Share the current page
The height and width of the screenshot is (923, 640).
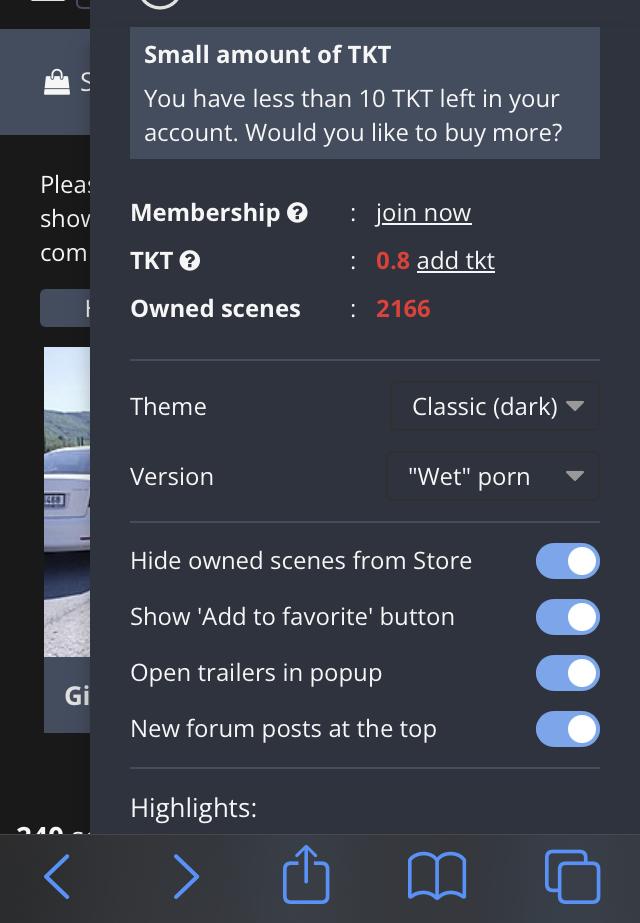pyautogui.click(x=306, y=875)
